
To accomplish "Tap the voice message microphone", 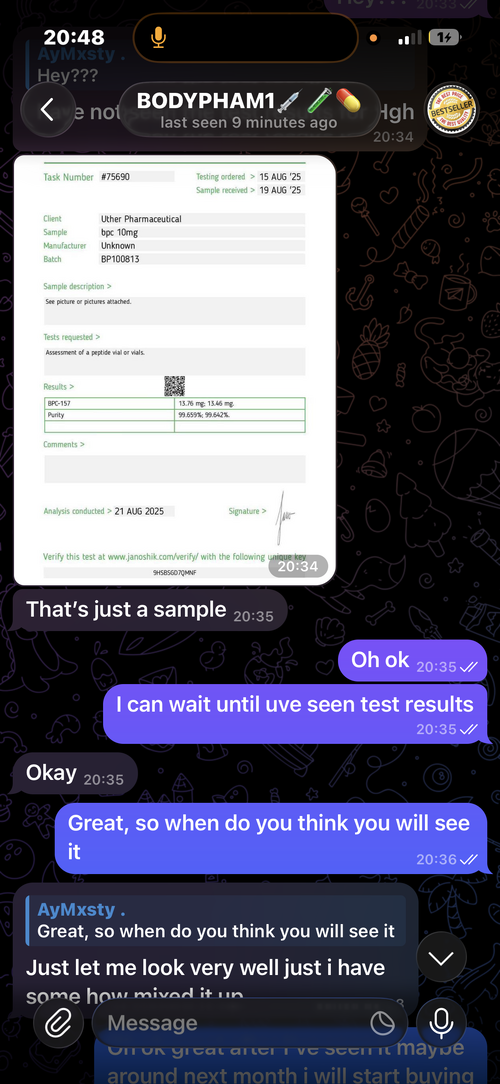I will point(441,1023).
